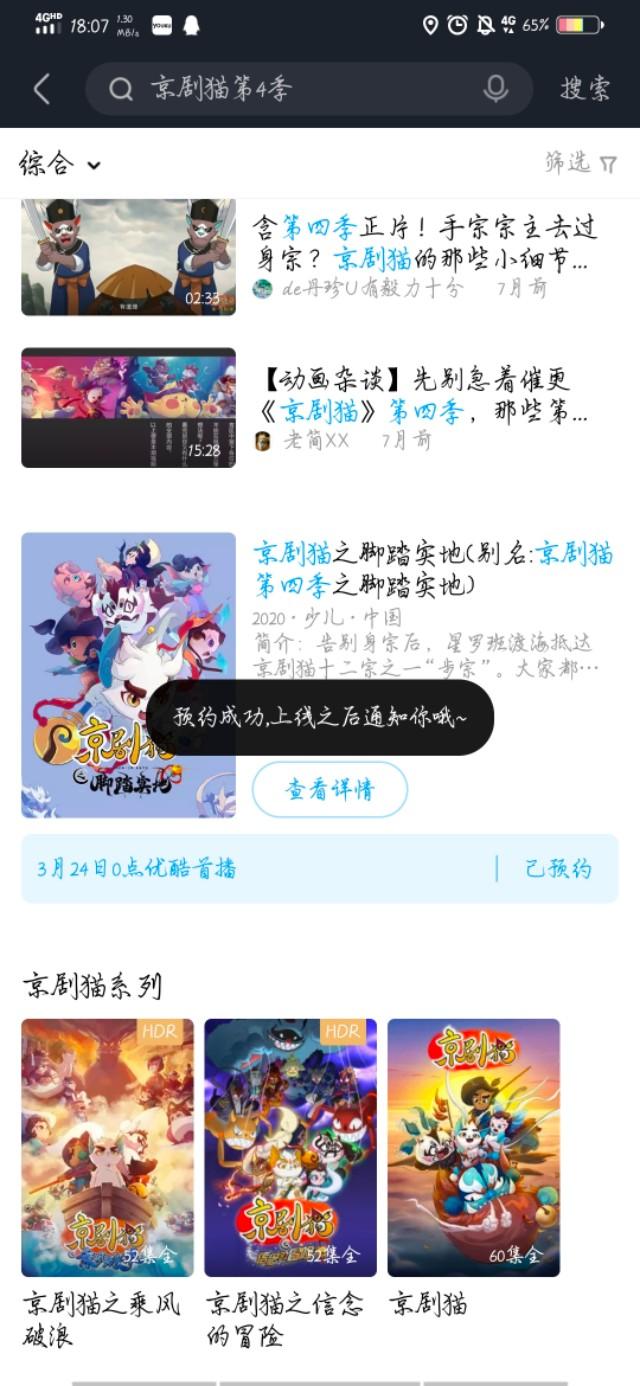Open 京剧猫之乘风破浪 from the series
The image size is (640, 1386).
108,1147
